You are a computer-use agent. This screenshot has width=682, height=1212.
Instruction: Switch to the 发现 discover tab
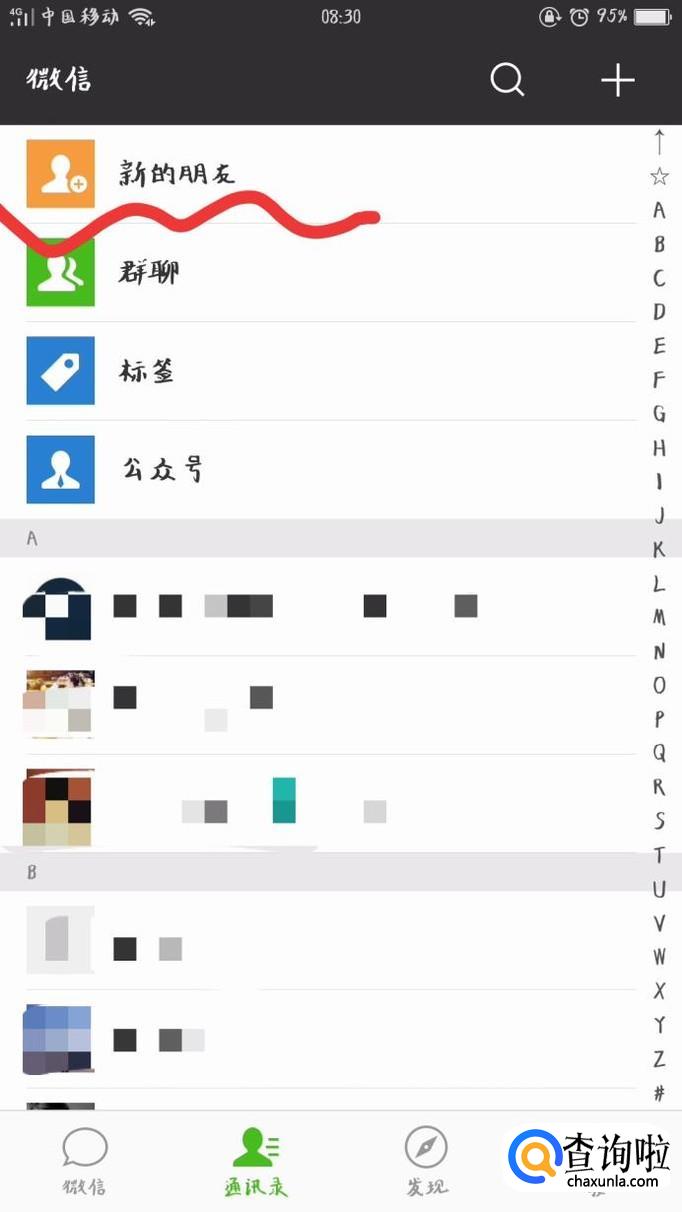pos(426,1162)
